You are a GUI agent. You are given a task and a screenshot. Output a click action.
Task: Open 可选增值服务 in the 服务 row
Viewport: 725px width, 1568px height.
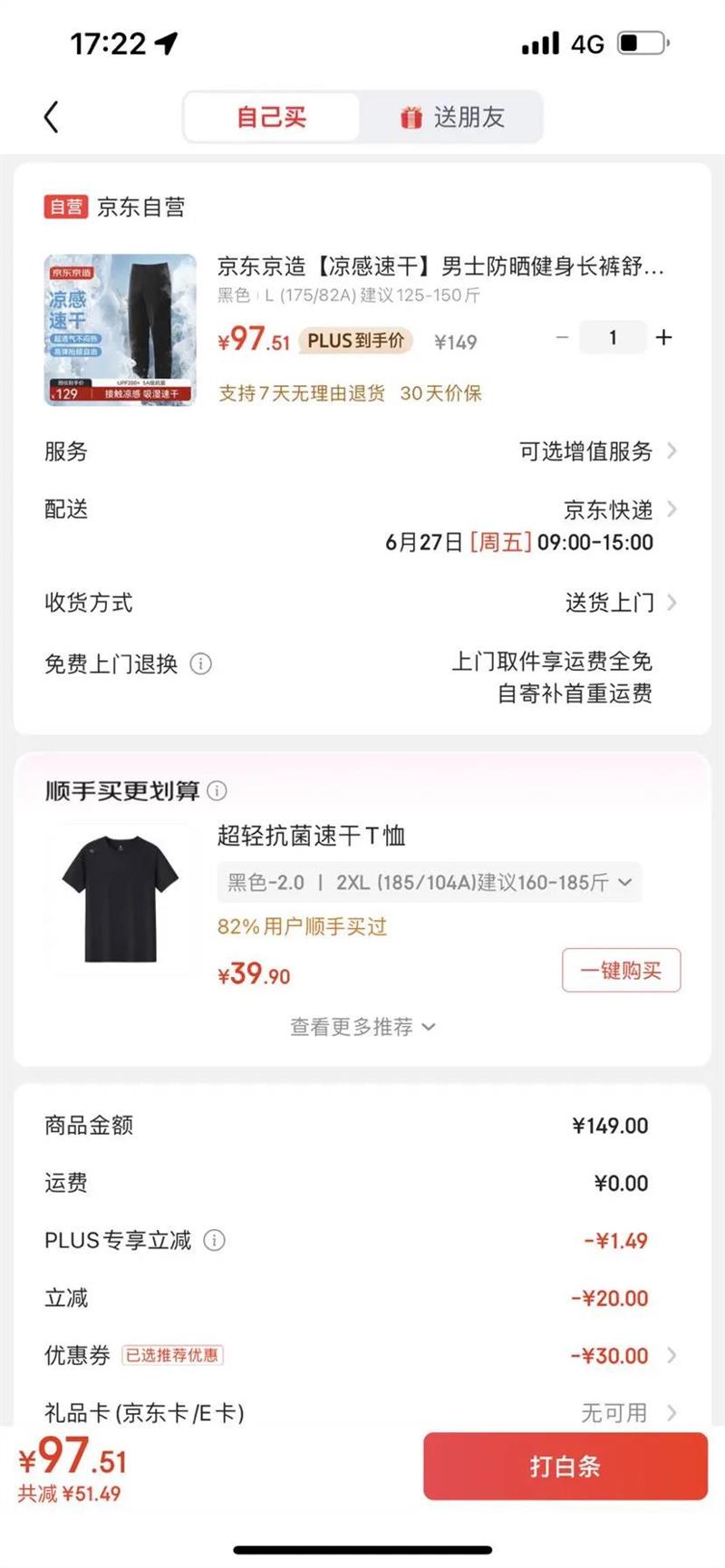coord(597,451)
